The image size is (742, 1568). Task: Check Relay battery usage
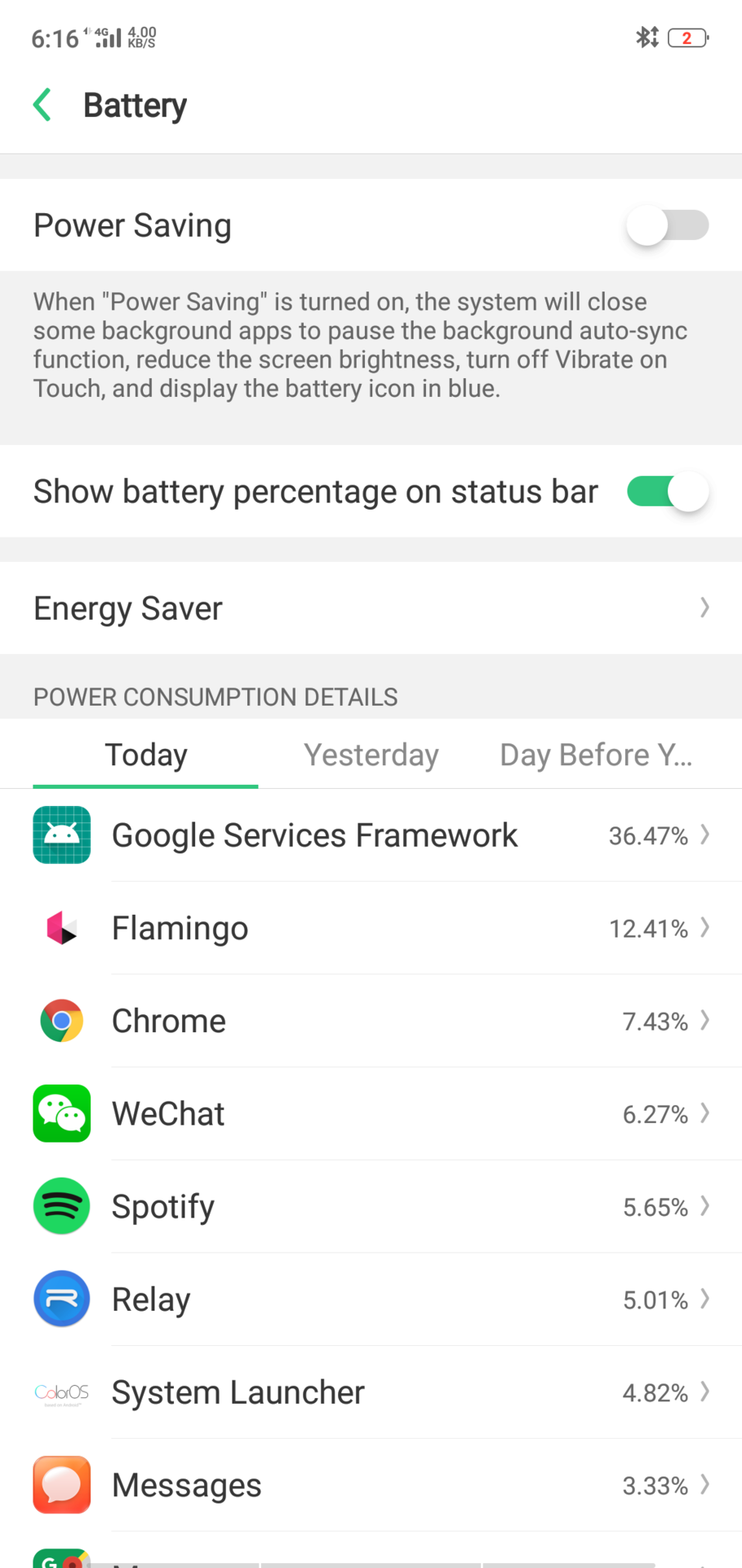(x=371, y=1299)
